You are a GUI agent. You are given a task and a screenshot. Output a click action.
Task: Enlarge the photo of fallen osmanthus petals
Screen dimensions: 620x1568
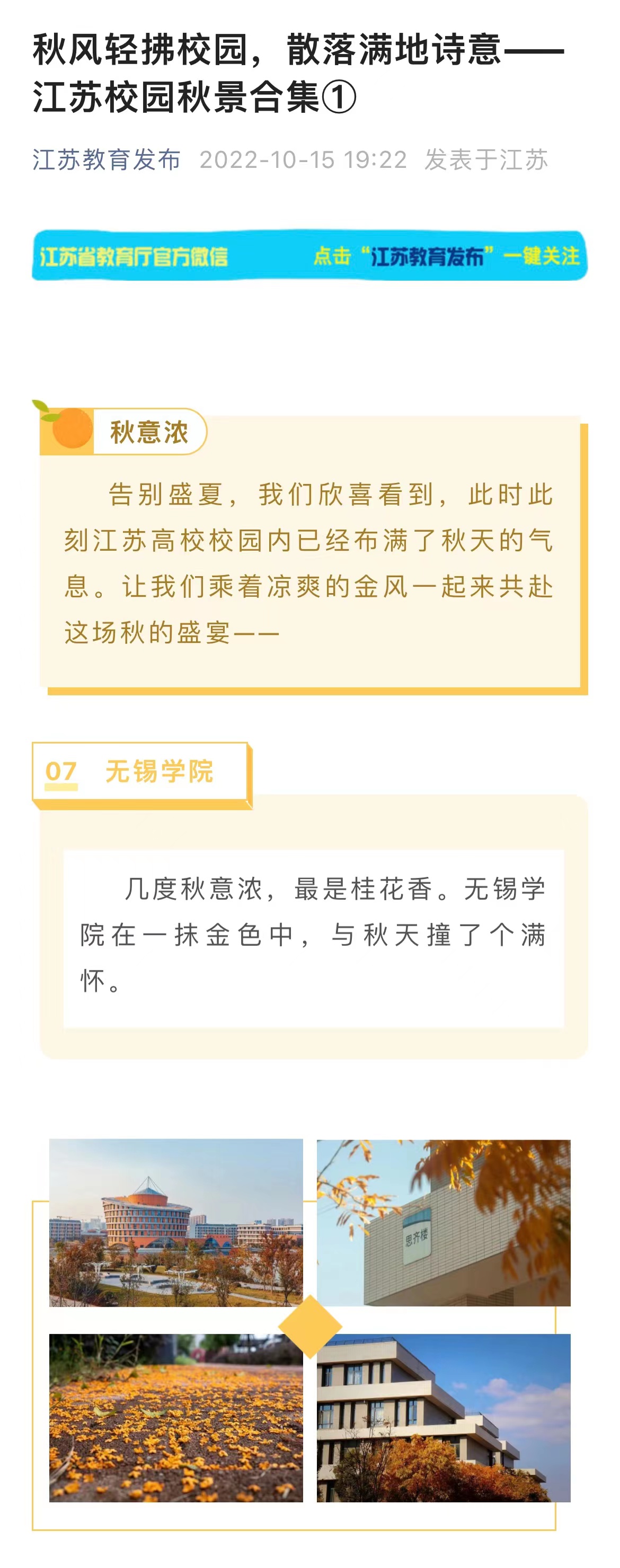point(175,1417)
